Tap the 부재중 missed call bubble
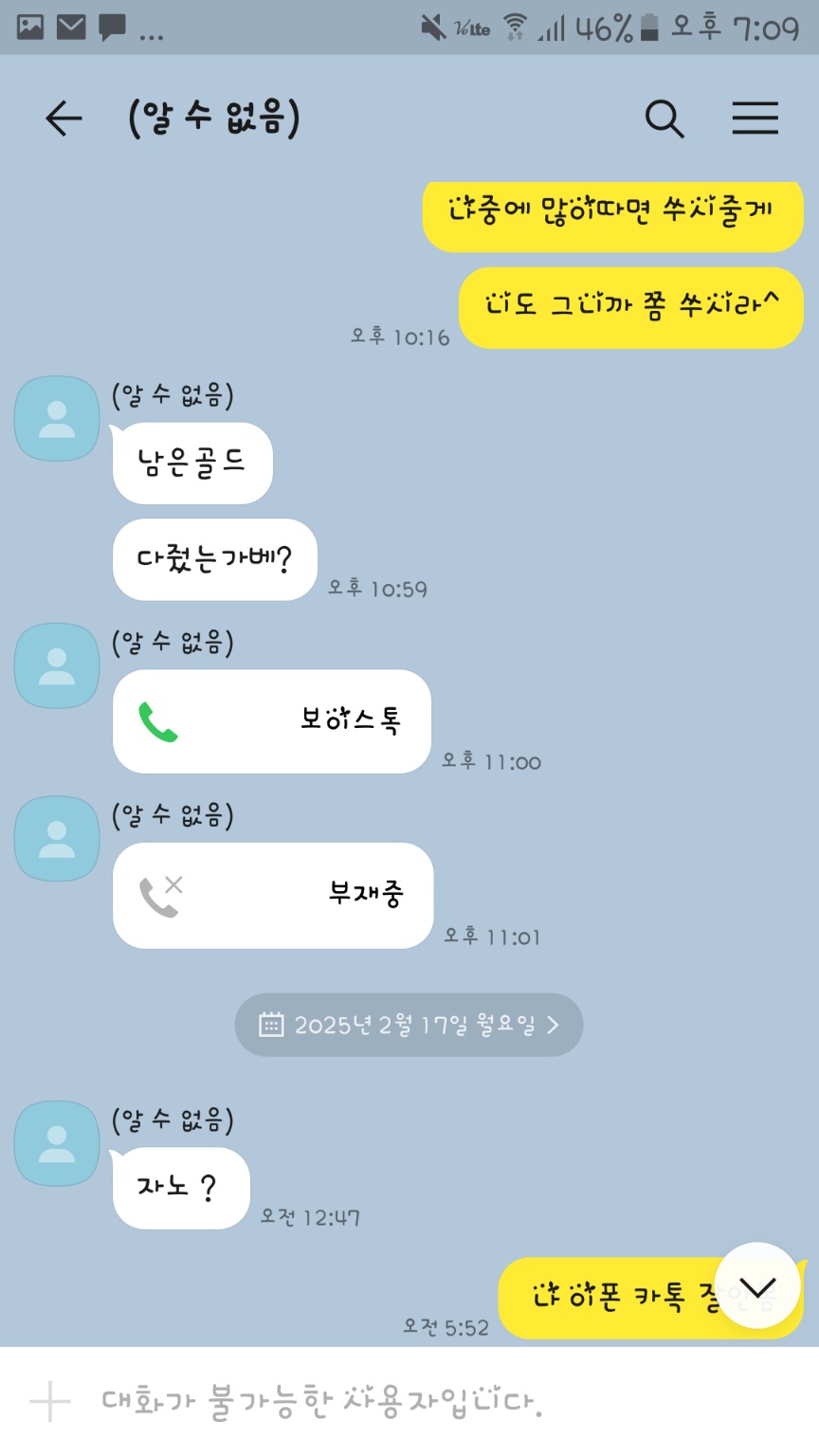This screenshot has width=819, height=1456. click(x=273, y=895)
